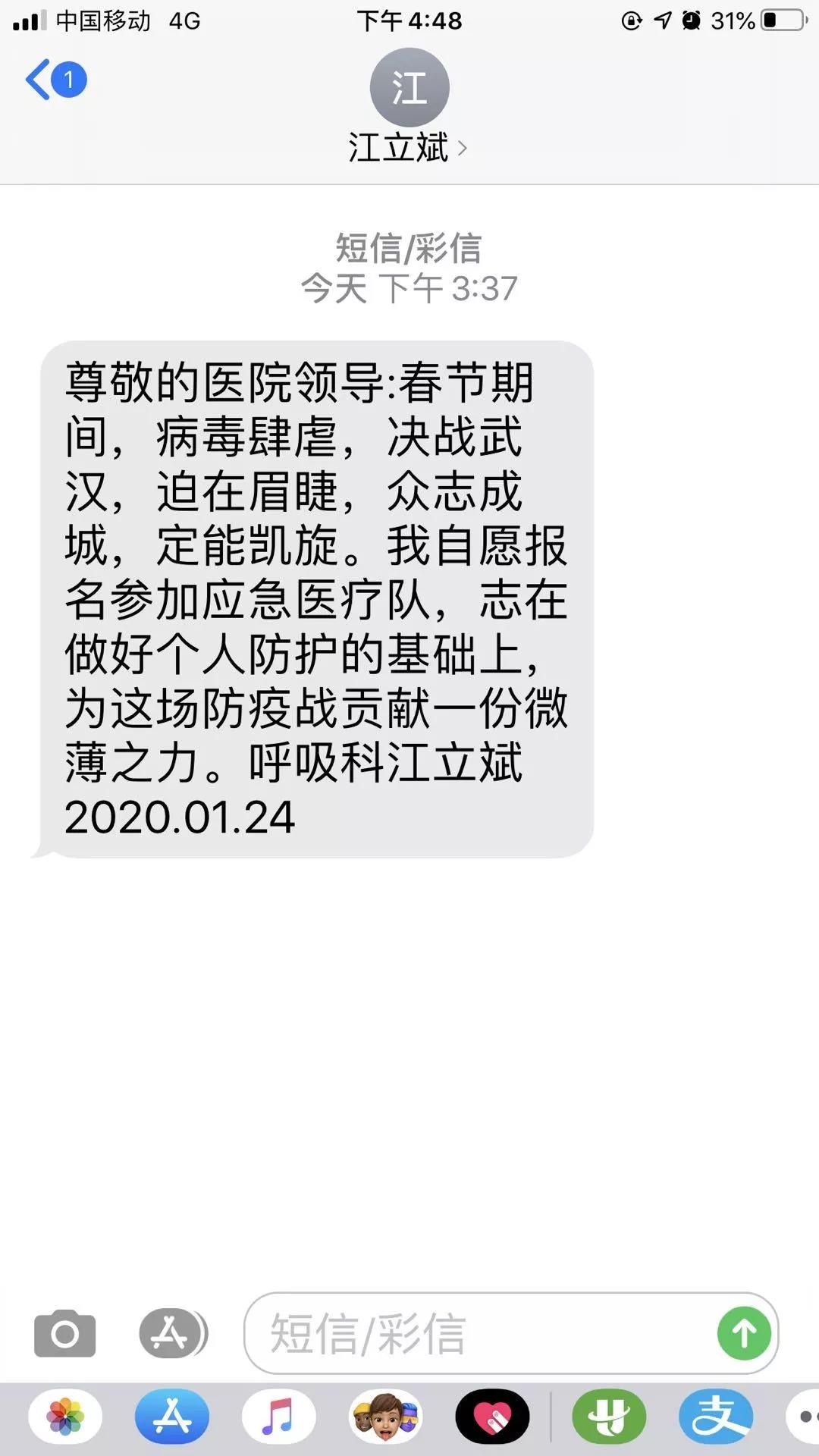Send the message with the green arrow

click(744, 1333)
